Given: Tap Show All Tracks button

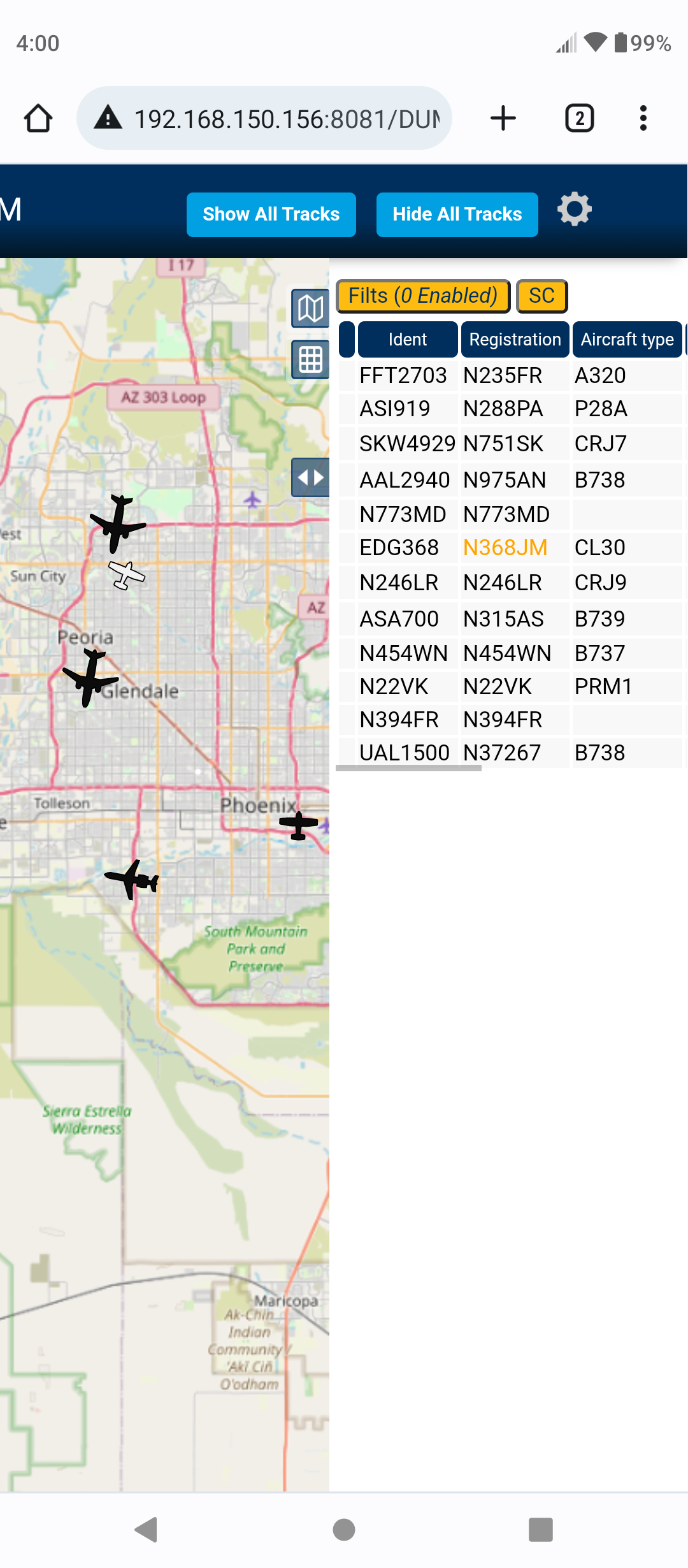Looking at the screenshot, I should [271, 214].
